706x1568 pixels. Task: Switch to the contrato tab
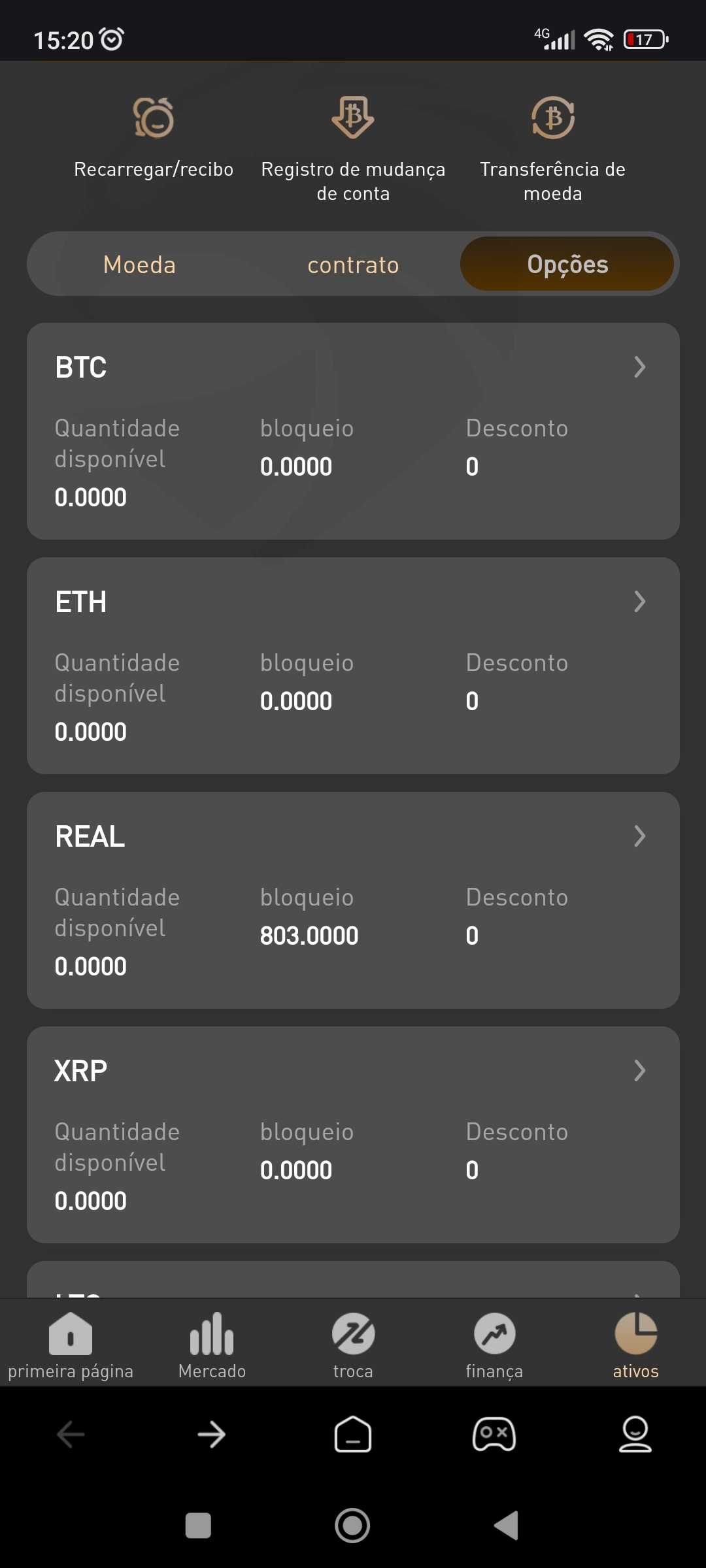(353, 265)
